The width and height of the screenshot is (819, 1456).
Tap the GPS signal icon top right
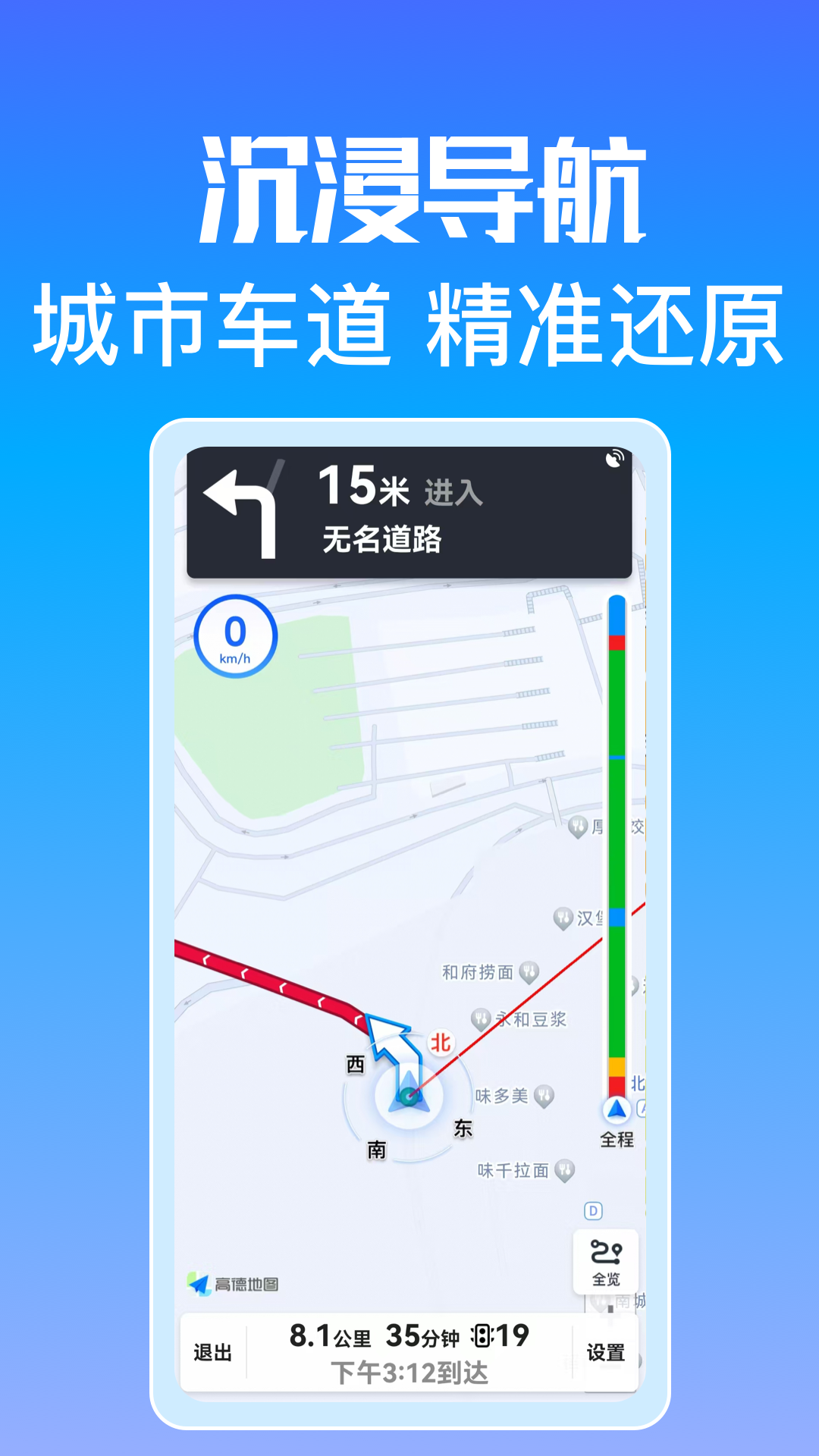616,456
